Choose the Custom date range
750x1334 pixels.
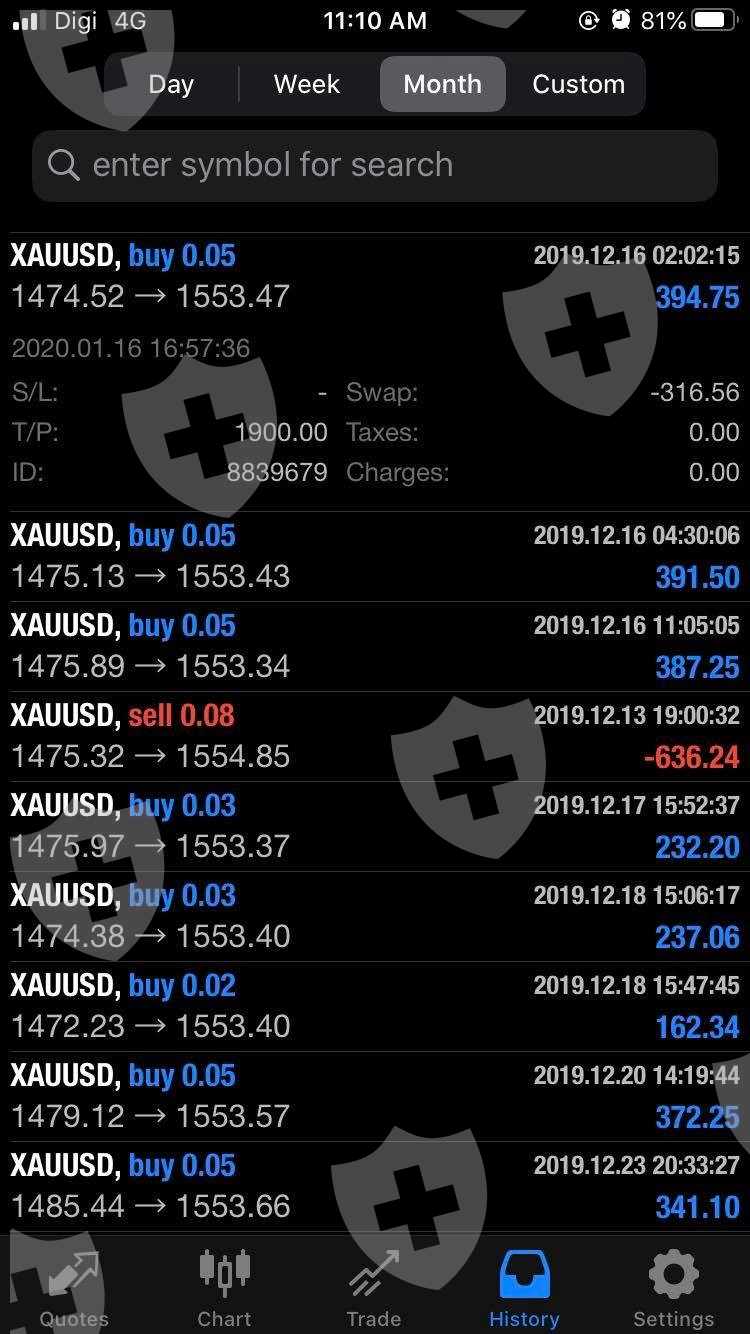point(578,84)
